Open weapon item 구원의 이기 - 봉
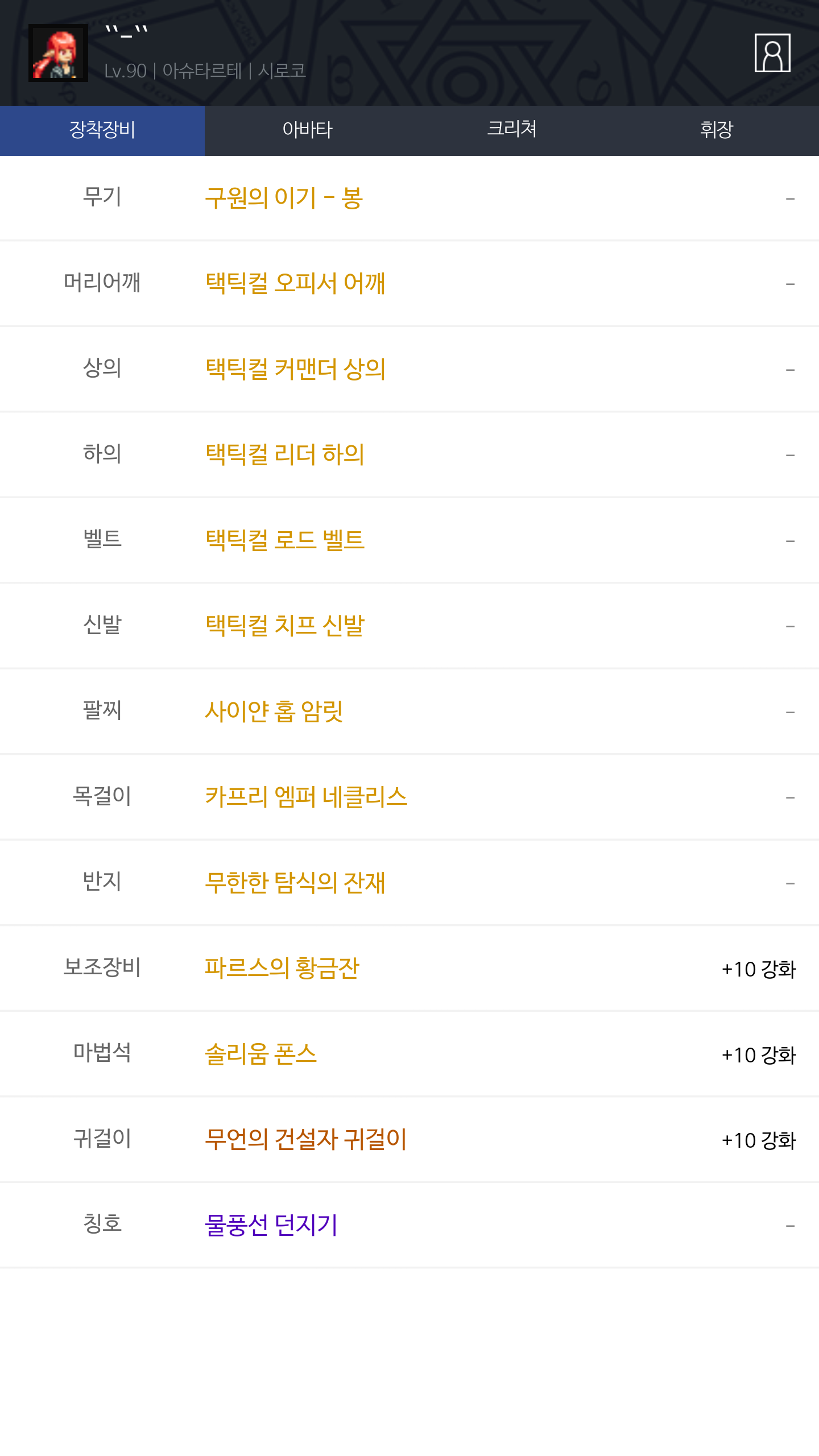This screenshot has height=1456, width=819. point(284,198)
